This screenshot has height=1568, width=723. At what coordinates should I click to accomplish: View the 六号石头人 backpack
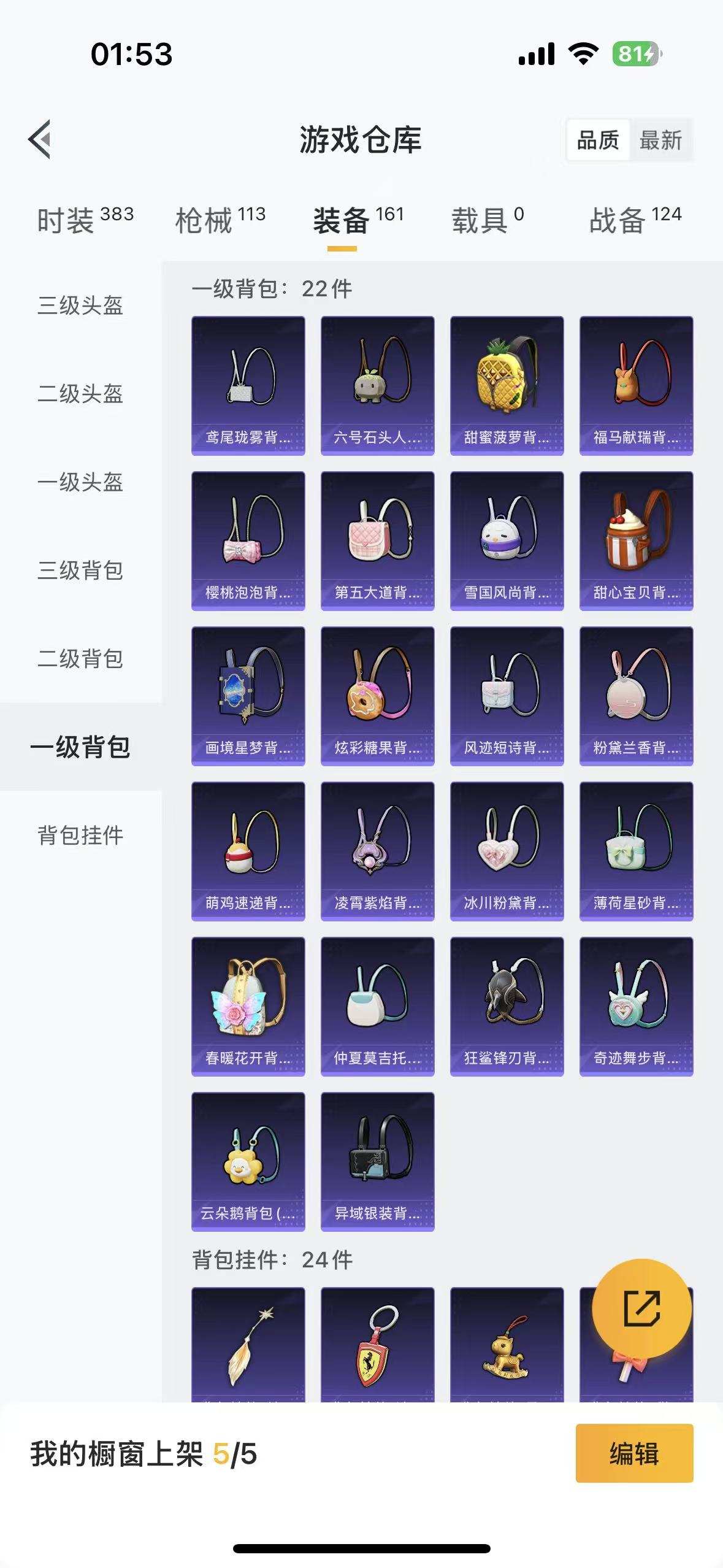pos(377,385)
